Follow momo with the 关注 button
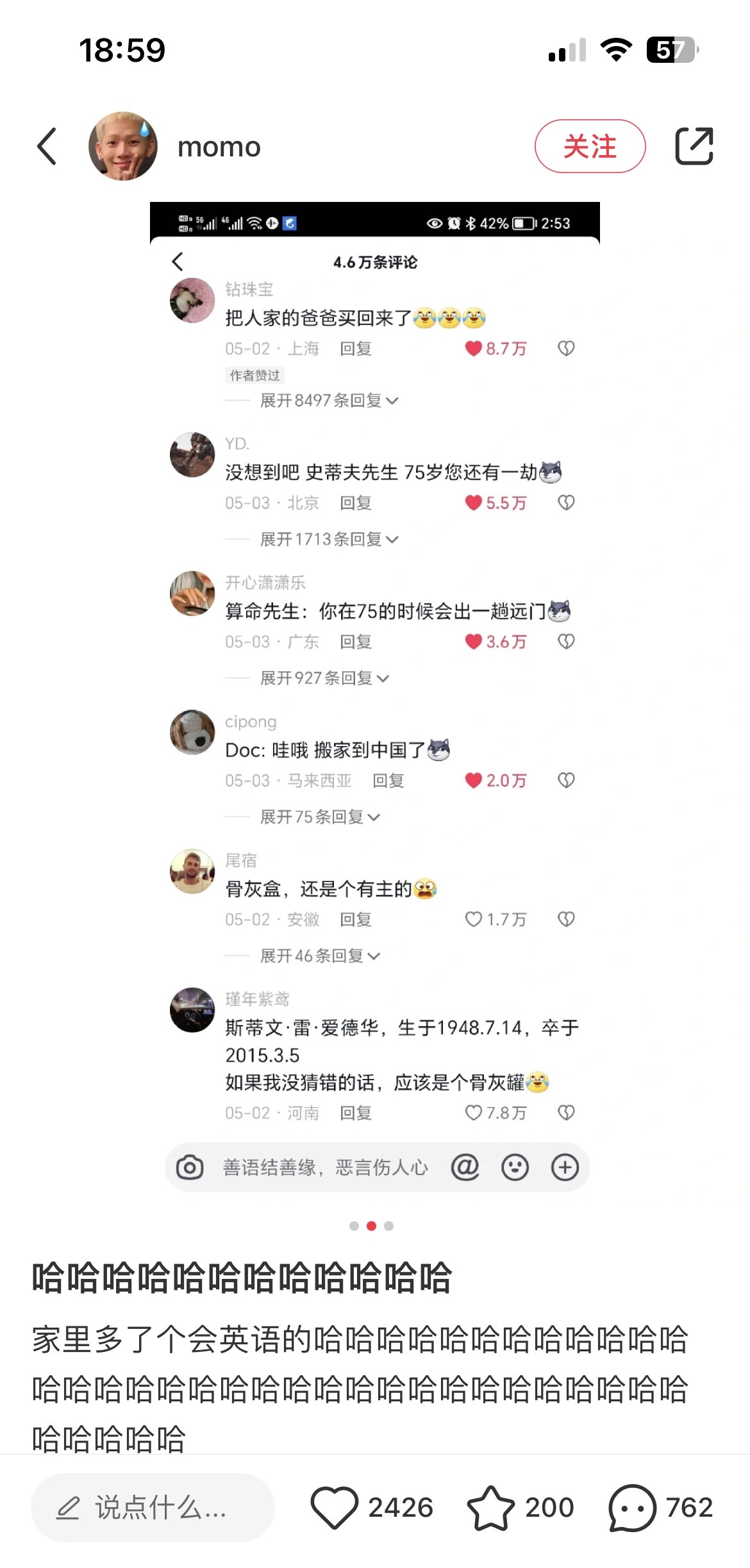Image resolution: width=750 pixels, height=1568 pixels. tap(589, 147)
